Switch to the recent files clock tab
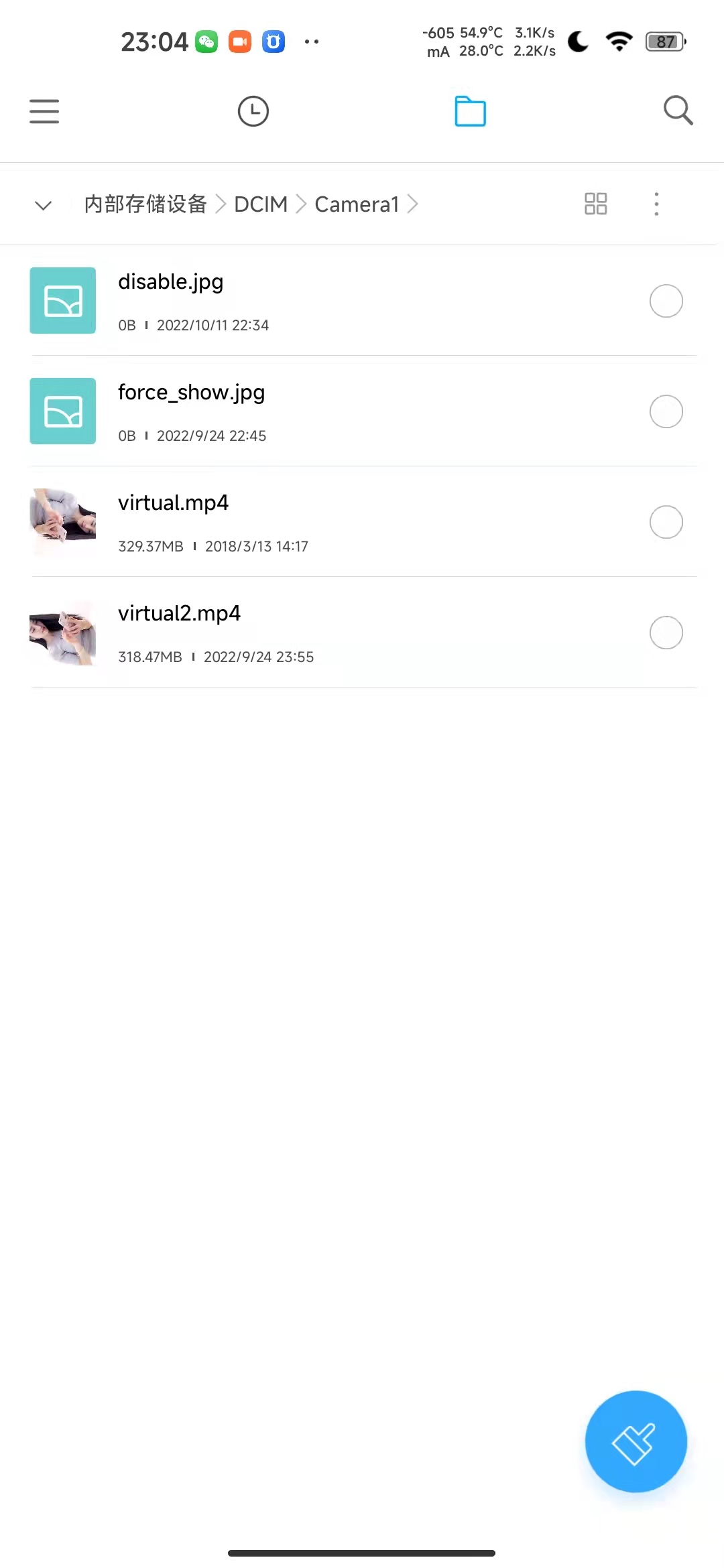 point(253,111)
